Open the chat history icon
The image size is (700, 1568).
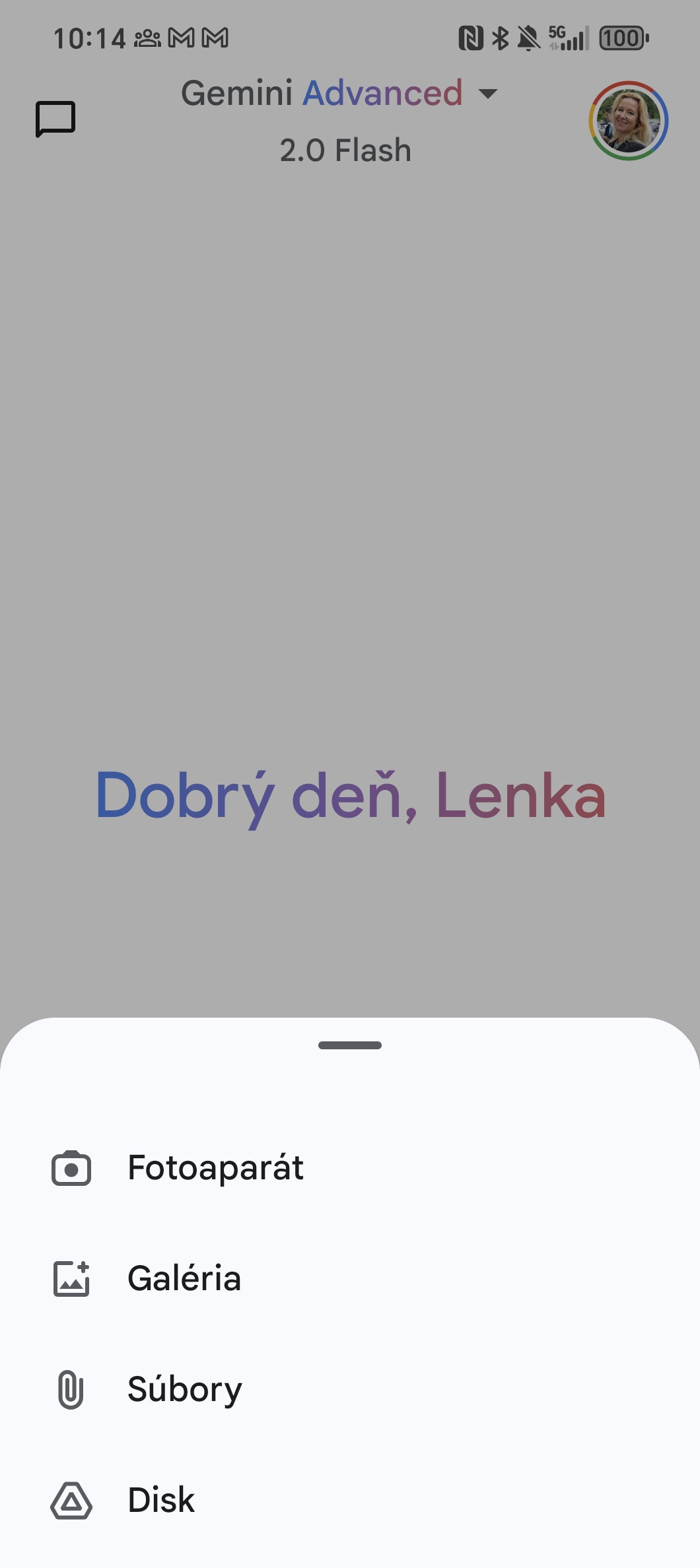tap(55, 119)
